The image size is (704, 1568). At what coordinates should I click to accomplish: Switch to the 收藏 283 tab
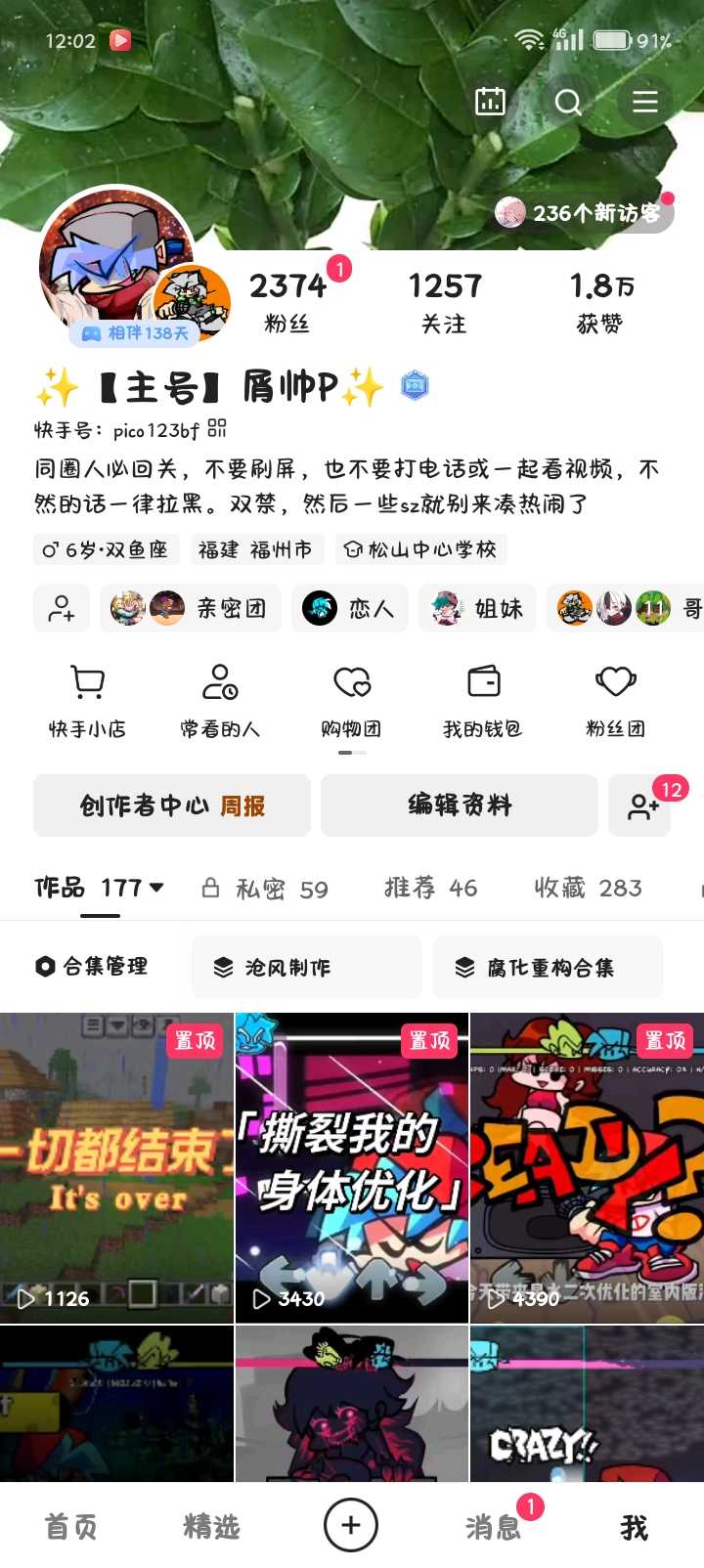pyautogui.click(x=588, y=888)
